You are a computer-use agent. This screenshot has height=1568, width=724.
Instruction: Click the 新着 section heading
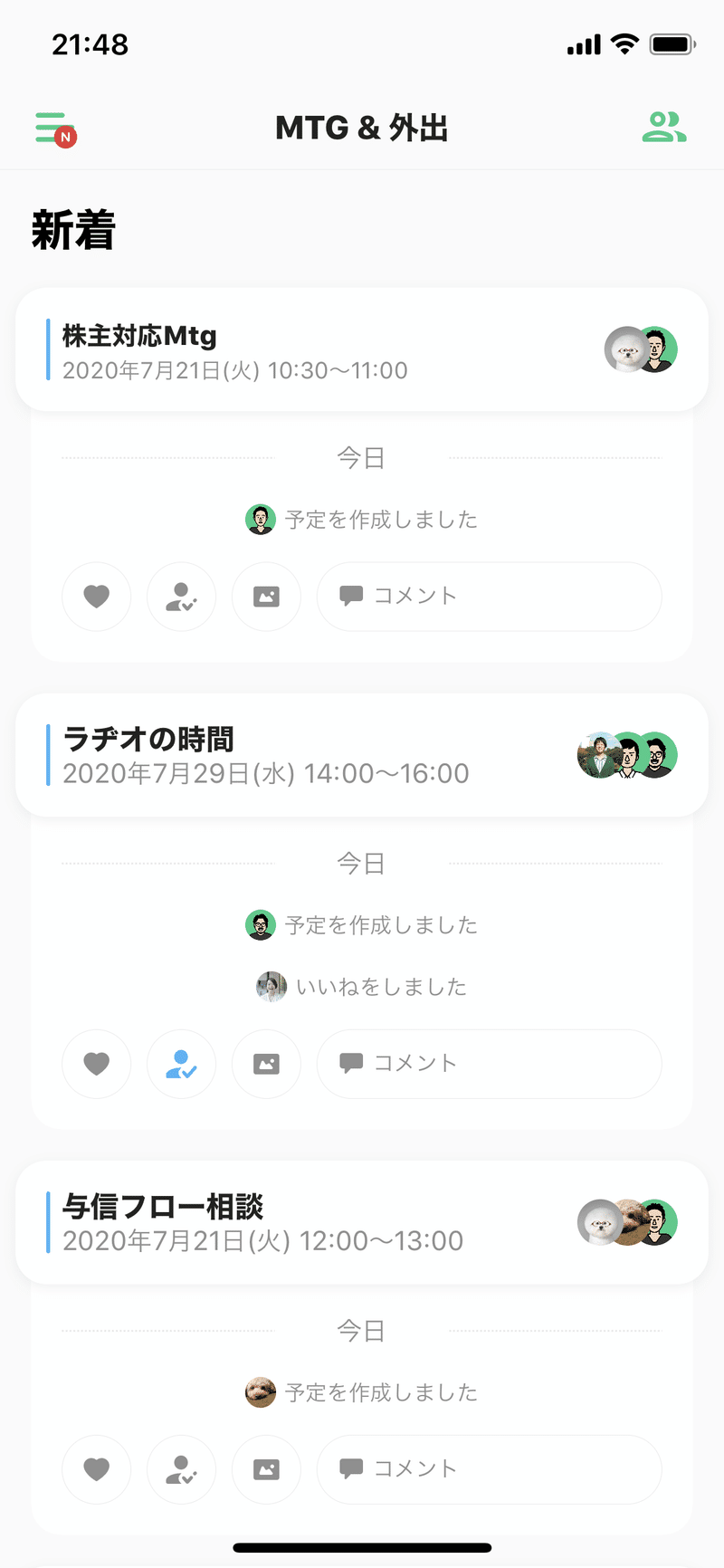[72, 232]
